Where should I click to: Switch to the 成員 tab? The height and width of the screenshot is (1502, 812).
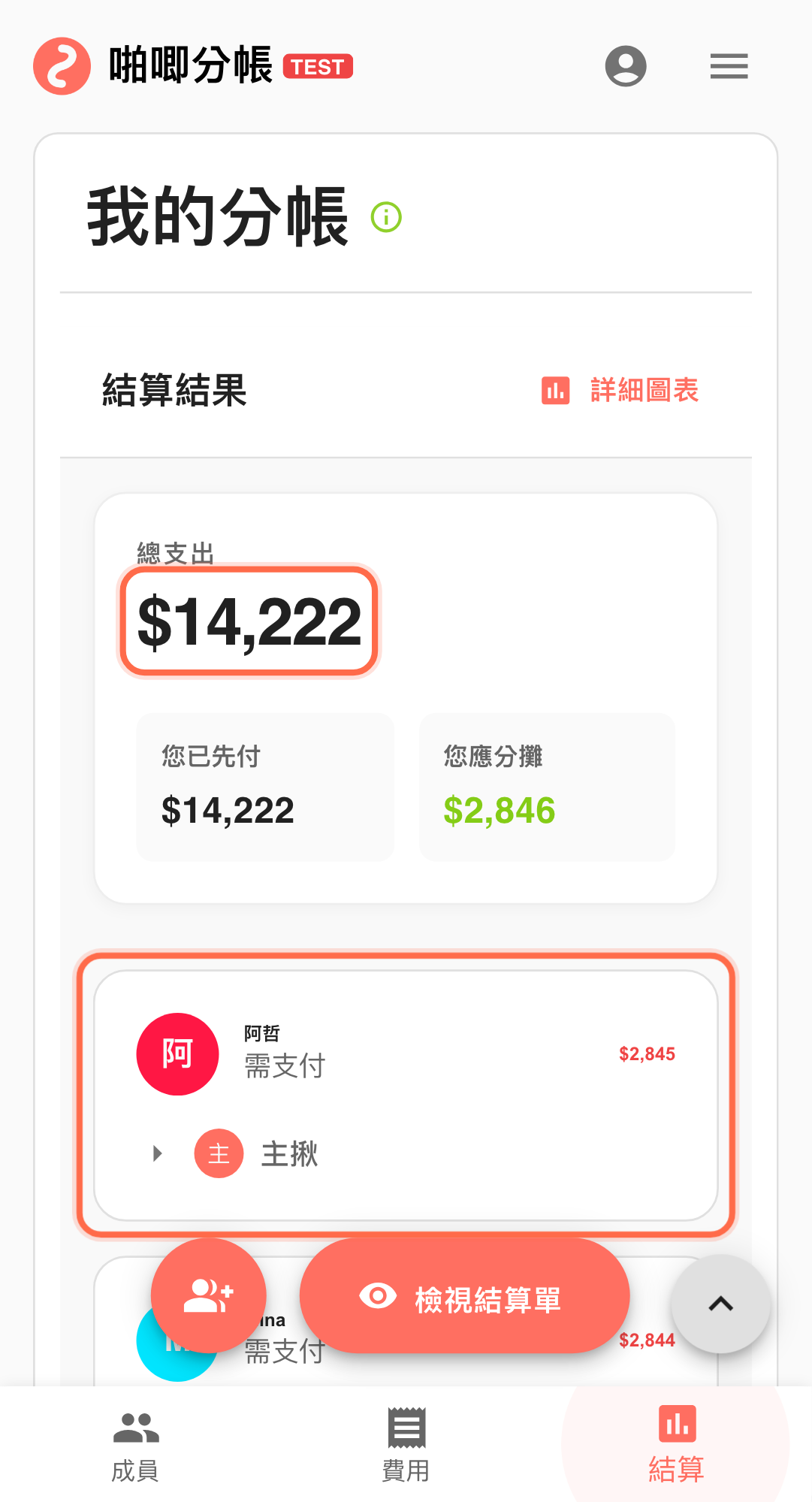click(x=135, y=1446)
